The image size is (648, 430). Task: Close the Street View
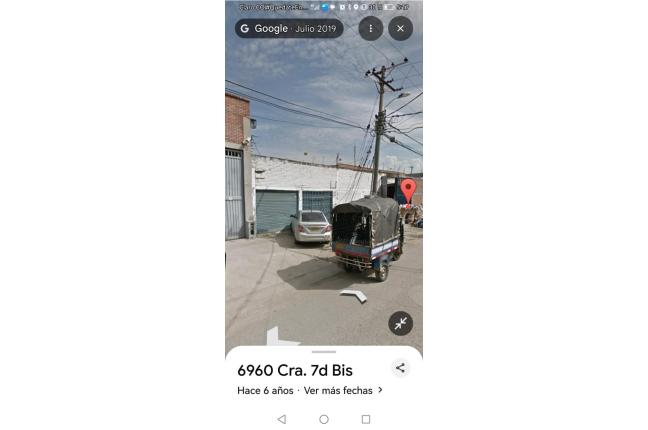click(400, 28)
